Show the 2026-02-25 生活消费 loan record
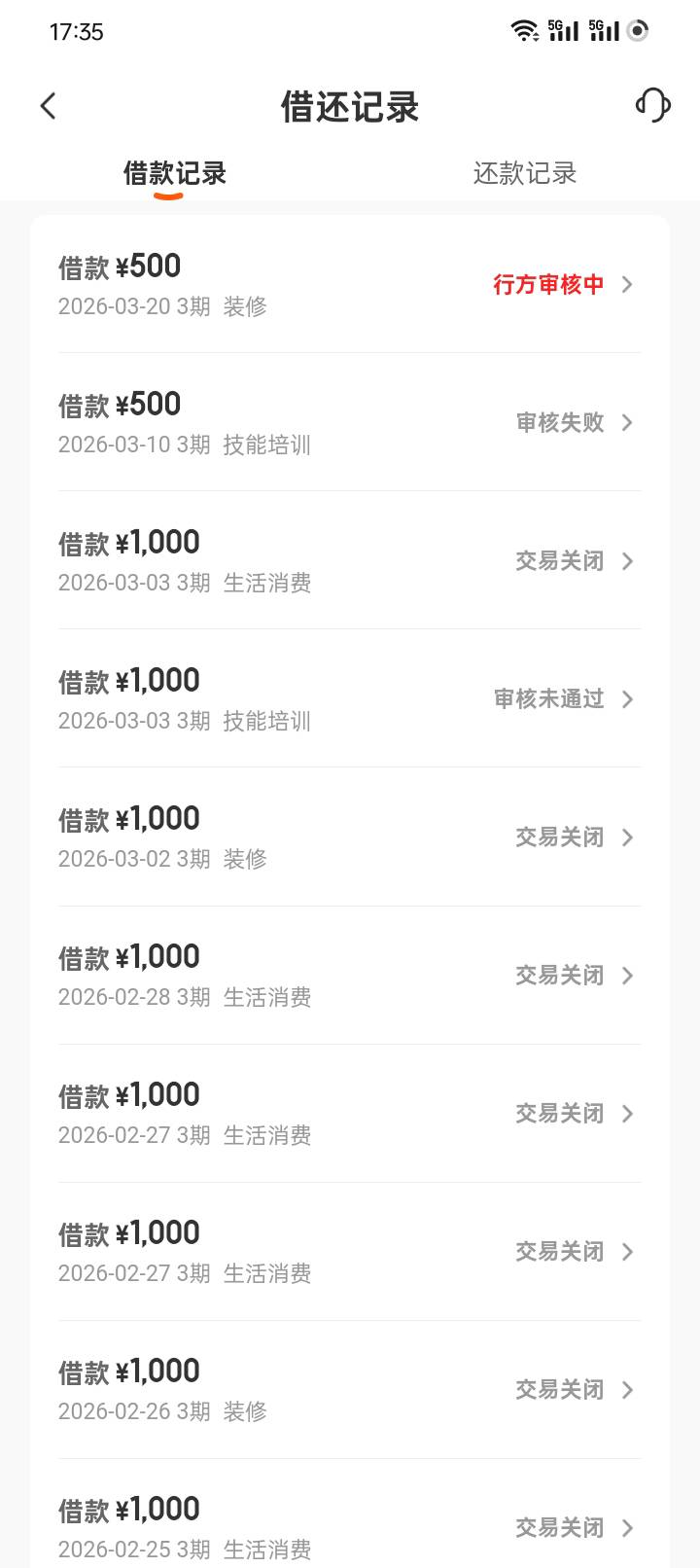This screenshot has width=700, height=1568. [349, 1525]
